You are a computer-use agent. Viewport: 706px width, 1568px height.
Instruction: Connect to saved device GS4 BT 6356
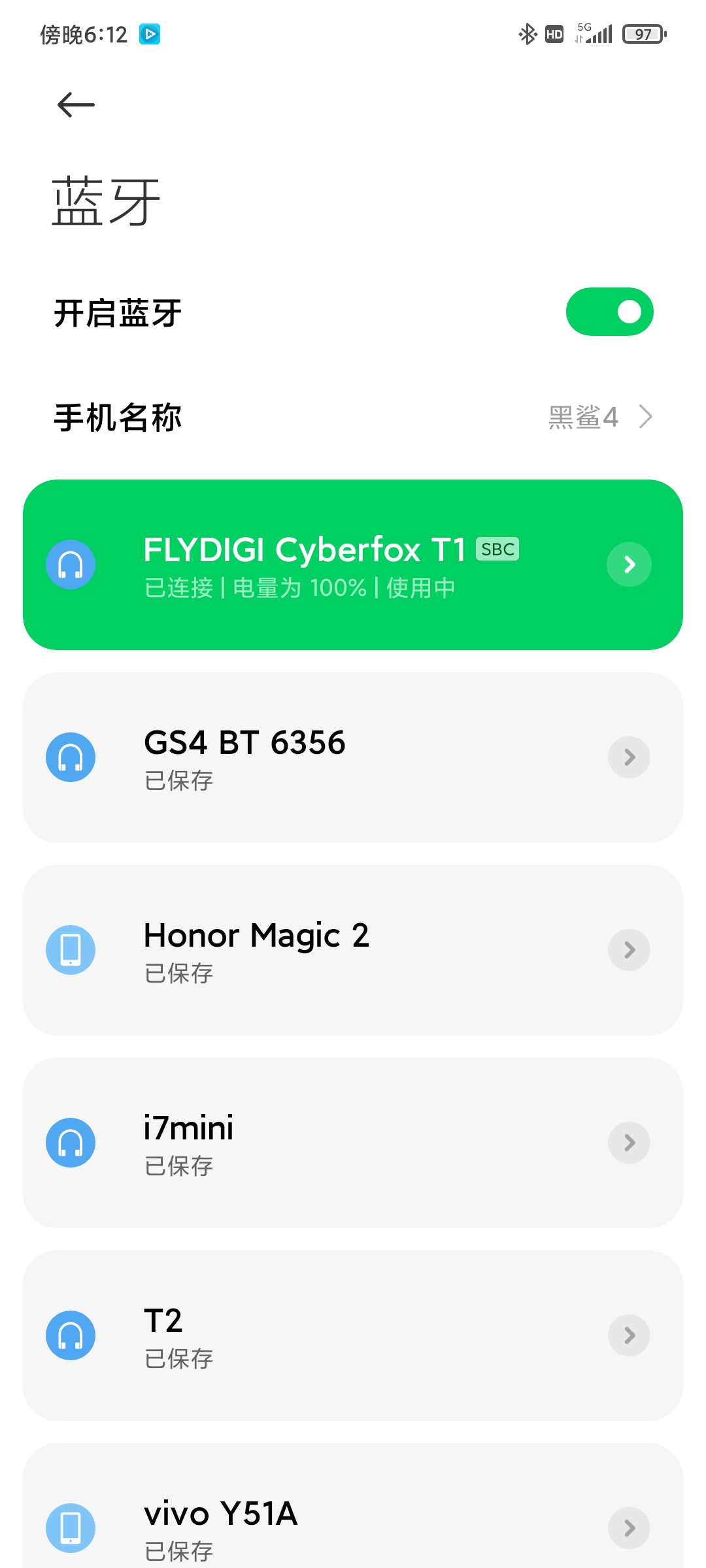click(x=353, y=757)
